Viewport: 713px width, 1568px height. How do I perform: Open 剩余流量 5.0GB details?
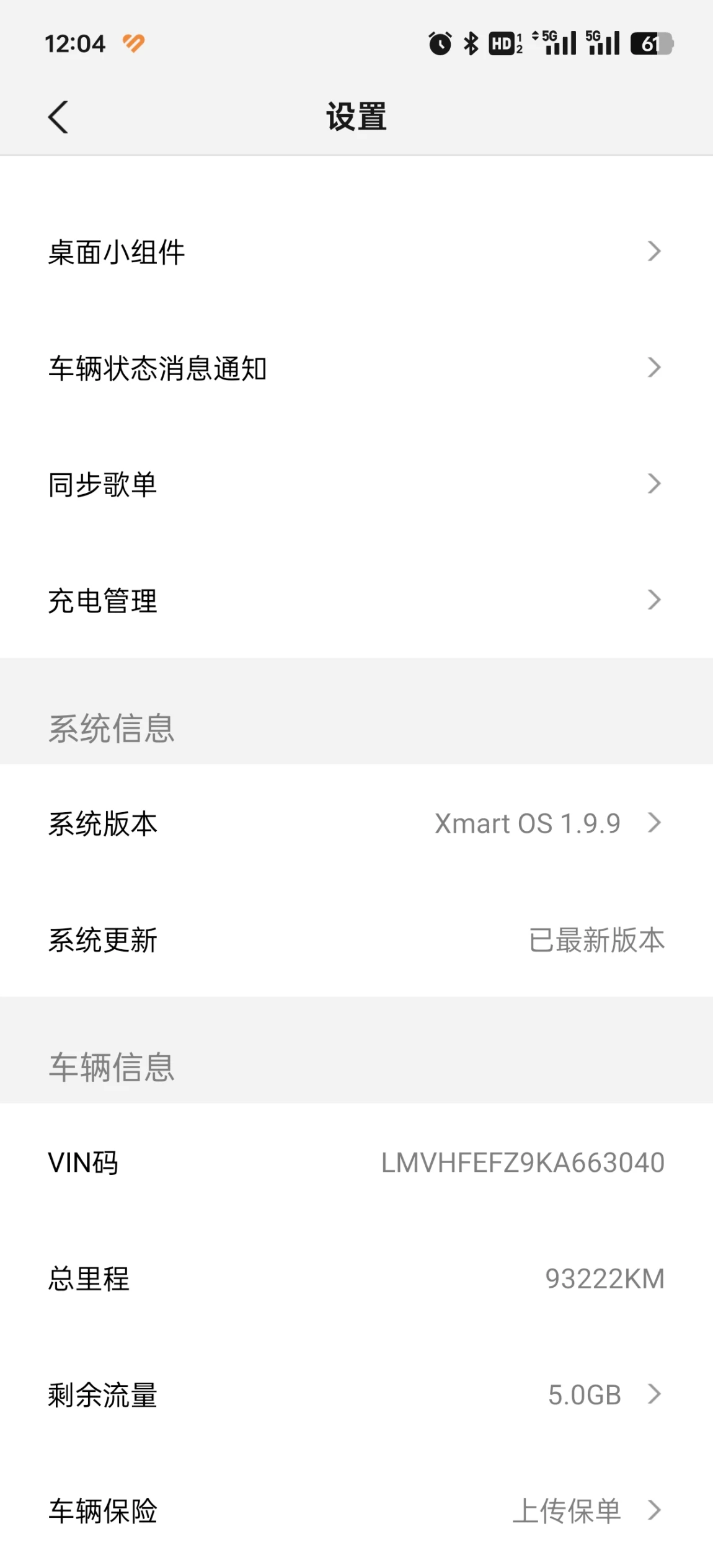tap(356, 1394)
